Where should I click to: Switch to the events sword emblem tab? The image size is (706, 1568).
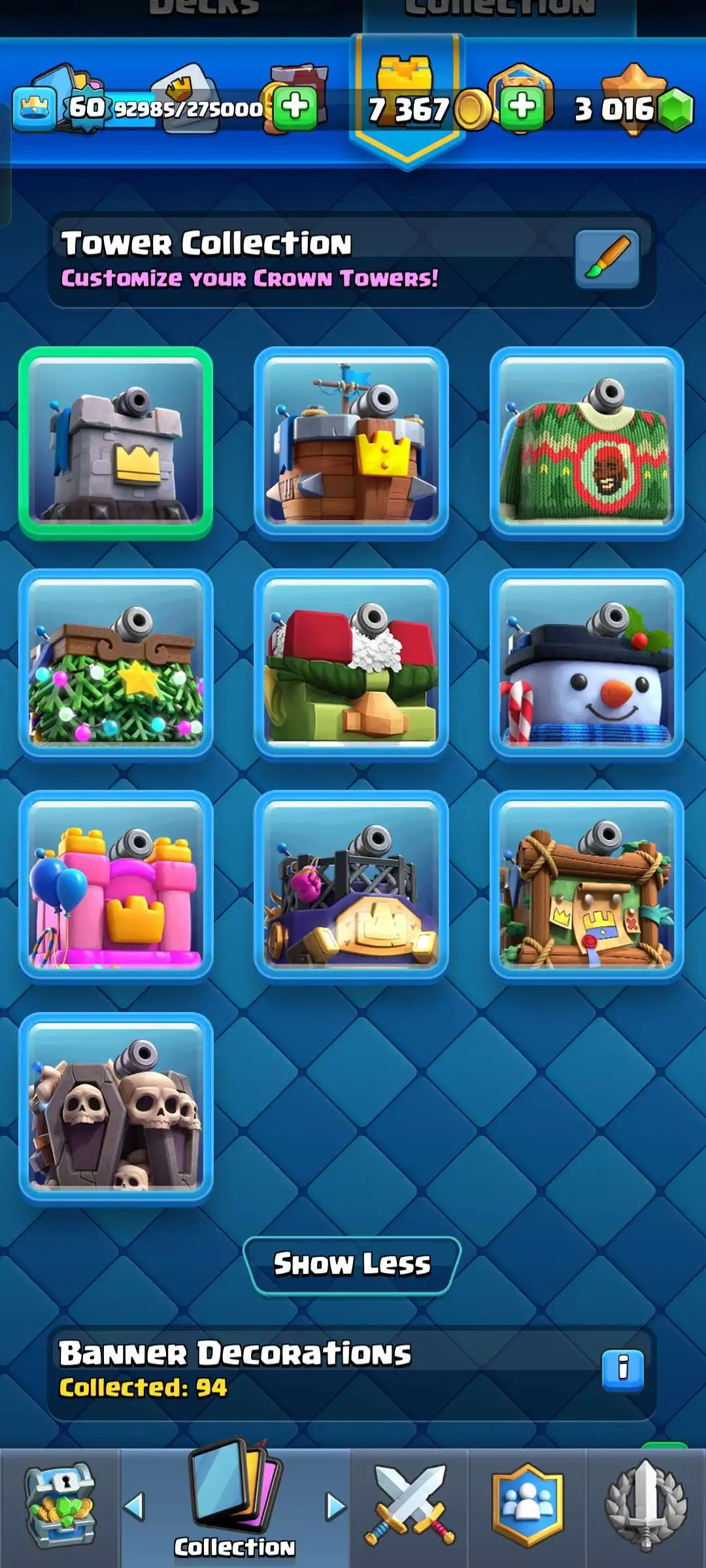(x=646, y=1507)
